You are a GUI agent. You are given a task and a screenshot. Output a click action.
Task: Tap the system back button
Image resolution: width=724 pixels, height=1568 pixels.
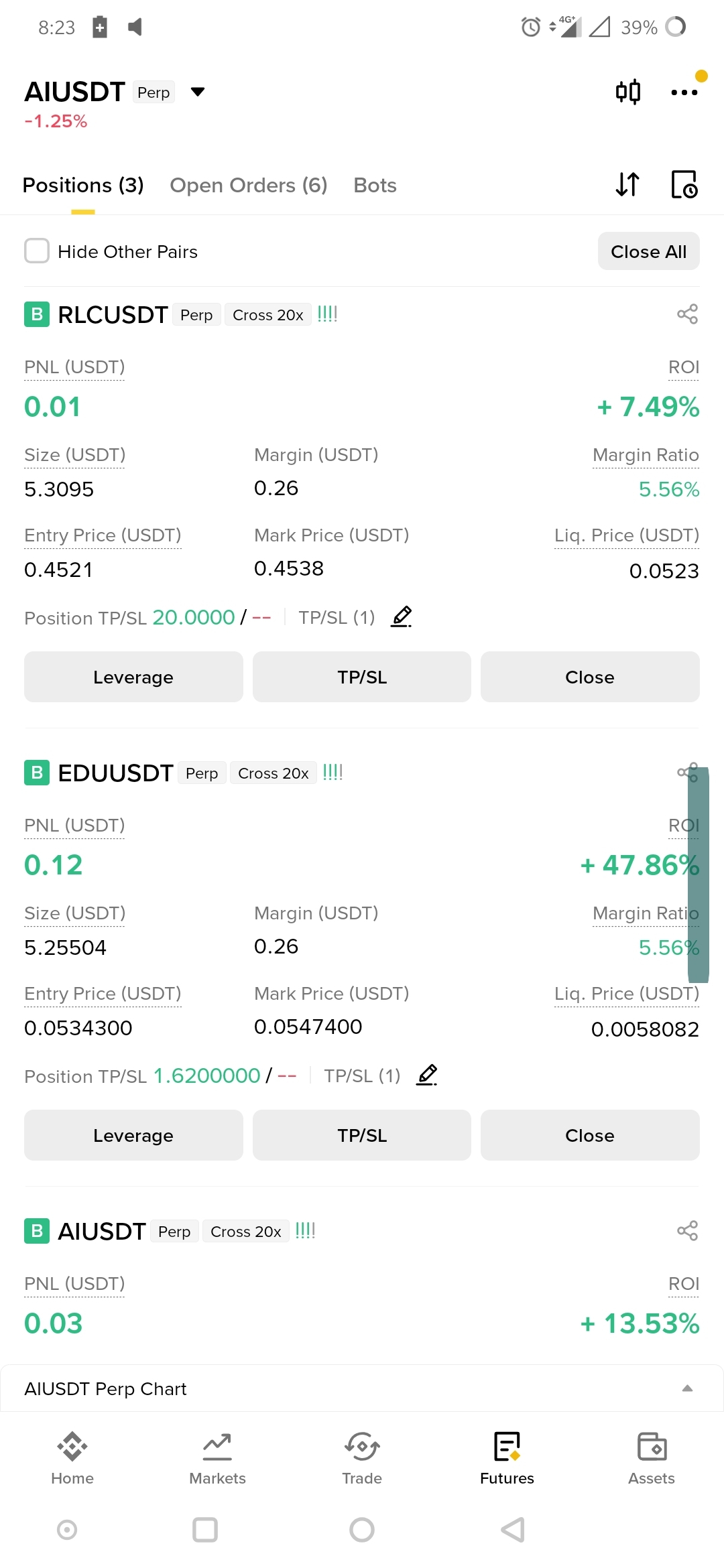[513, 1530]
